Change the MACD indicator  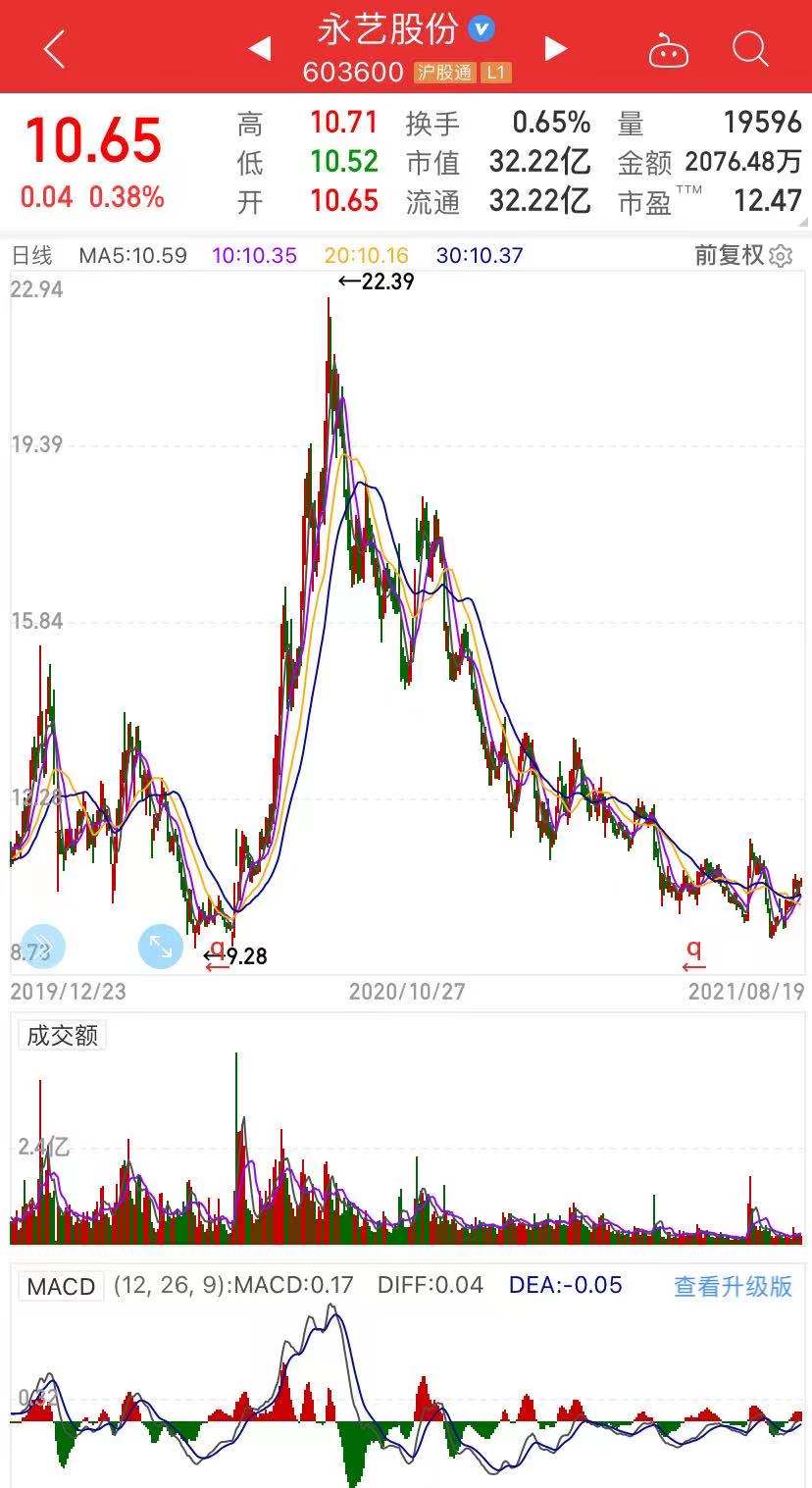61,1286
